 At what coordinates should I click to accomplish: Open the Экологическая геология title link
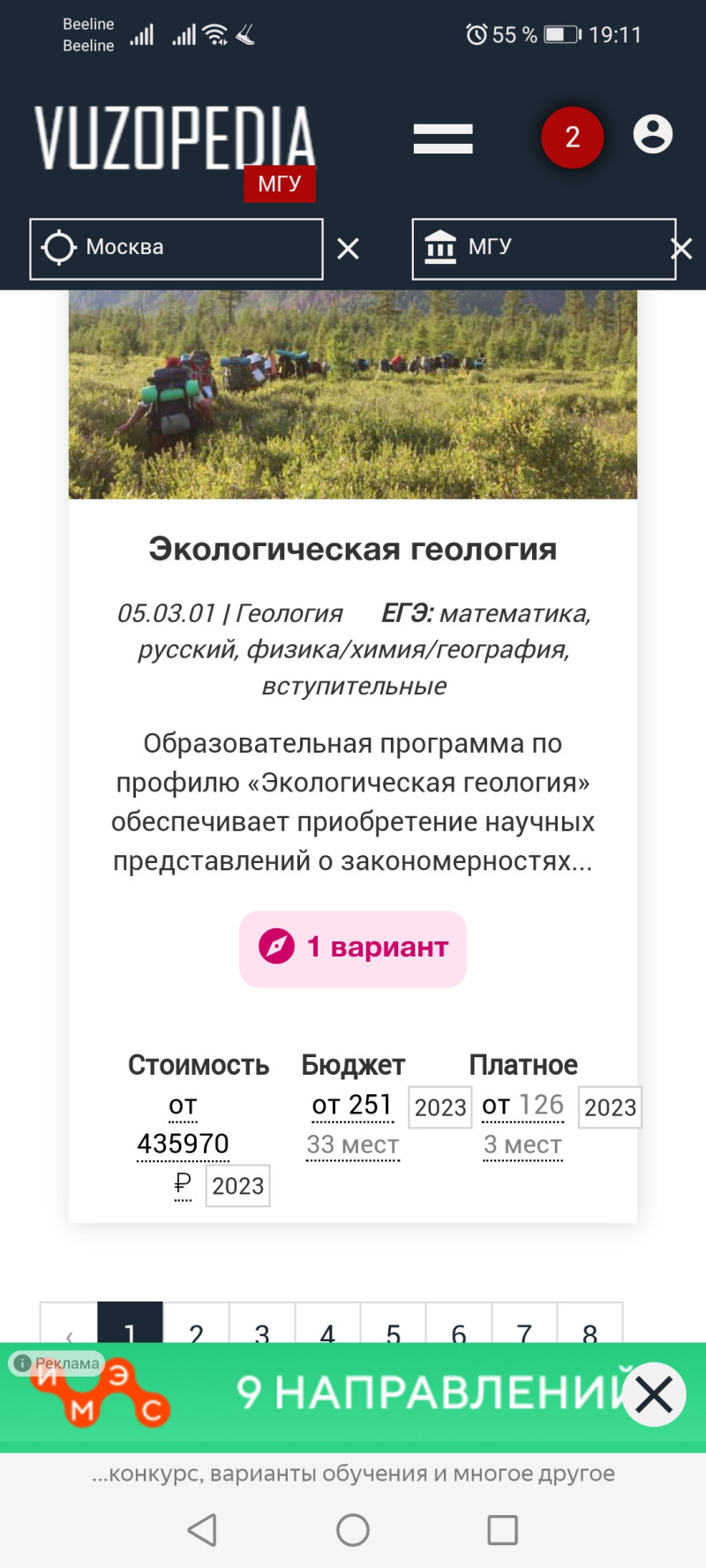pyautogui.click(x=353, y=549)
